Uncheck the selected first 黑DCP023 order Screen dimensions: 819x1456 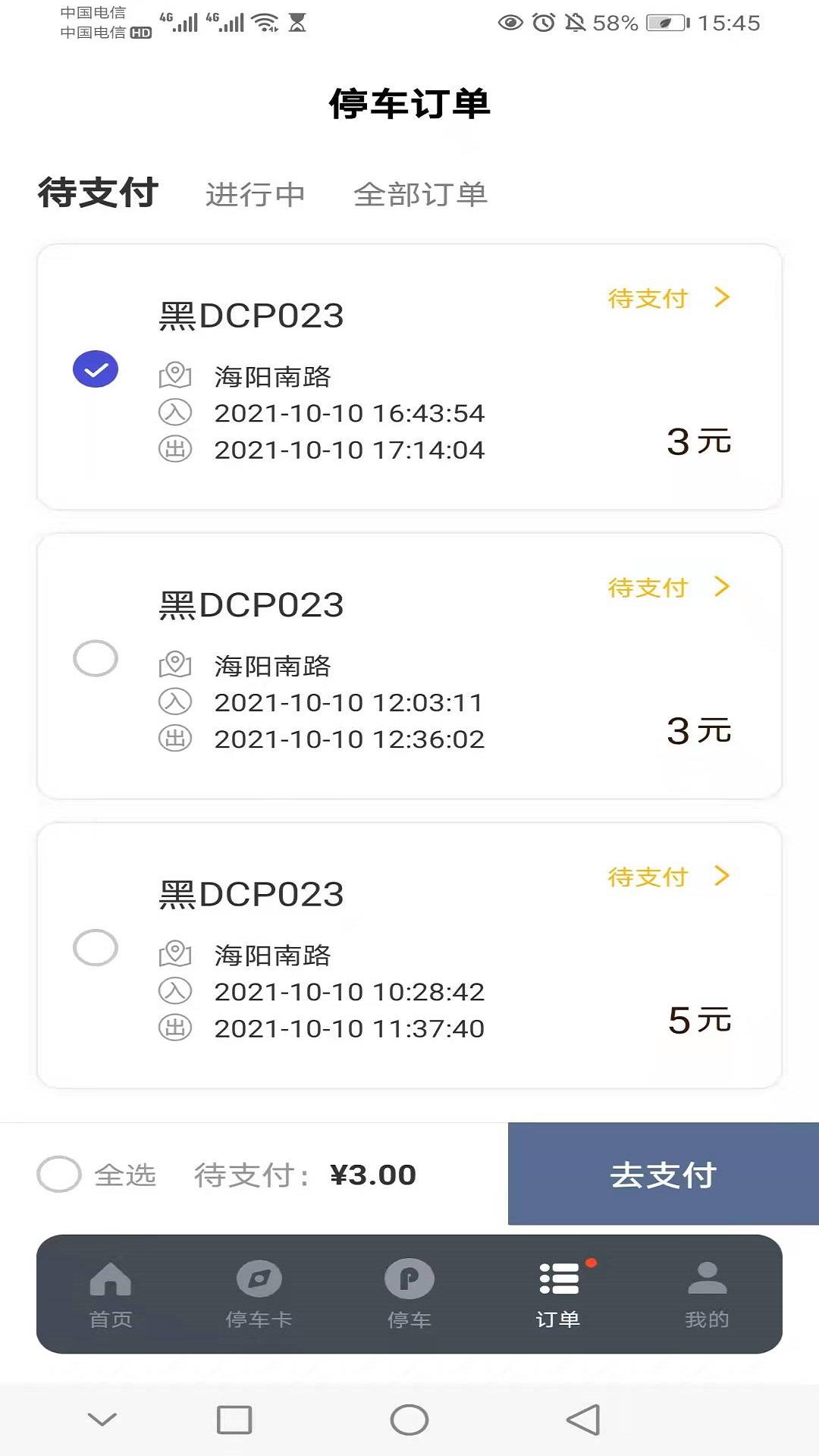94,369
